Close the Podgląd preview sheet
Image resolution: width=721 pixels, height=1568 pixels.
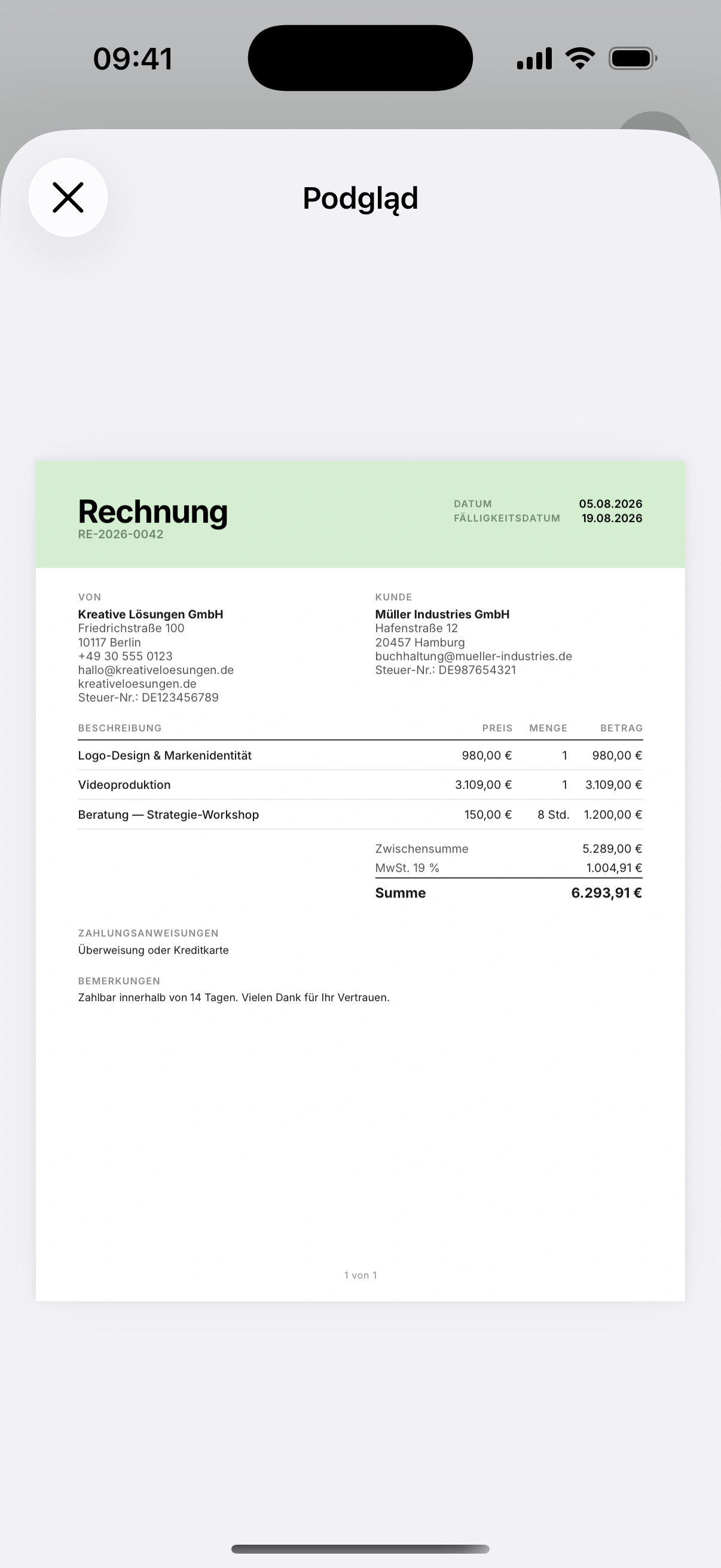[x=68, y=197]
